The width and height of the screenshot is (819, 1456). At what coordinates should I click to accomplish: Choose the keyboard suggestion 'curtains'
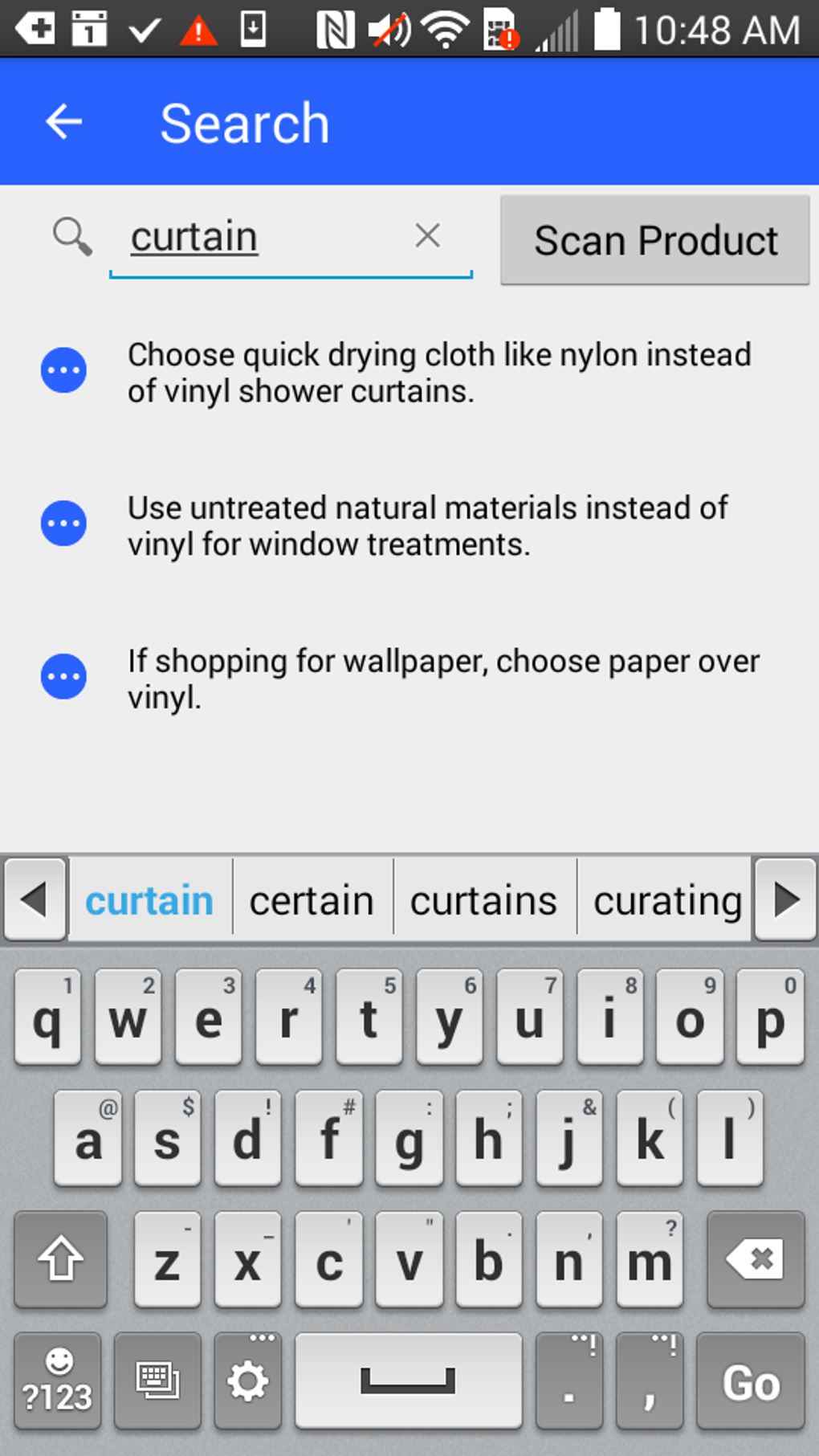pyautogui.click(x=483, y=900)
